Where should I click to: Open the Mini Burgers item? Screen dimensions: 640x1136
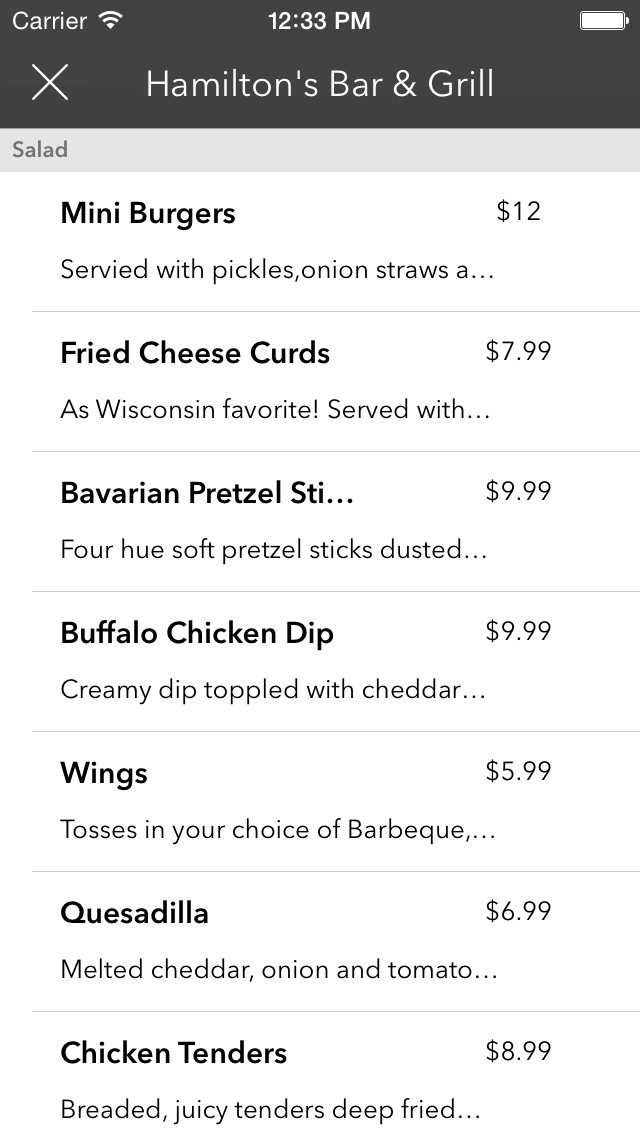click(x=320, y=242)
